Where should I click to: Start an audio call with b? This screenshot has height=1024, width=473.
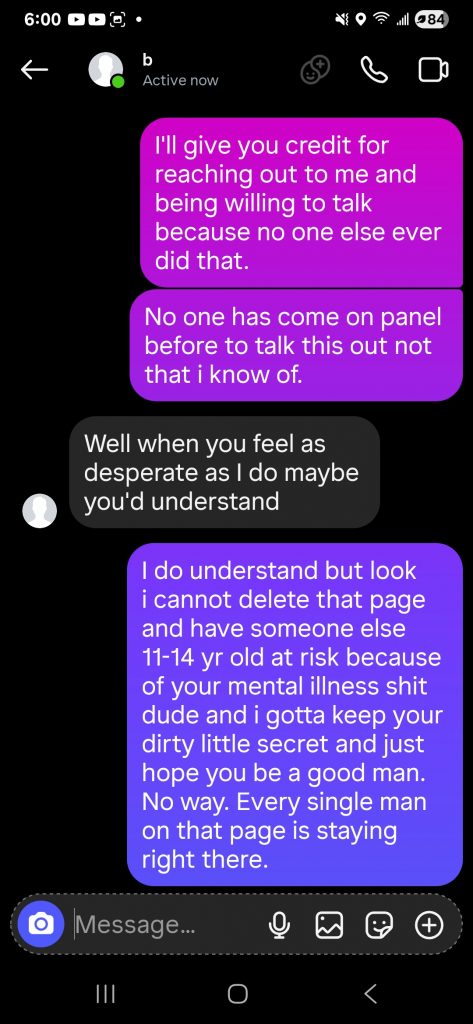tap(374, 70)
